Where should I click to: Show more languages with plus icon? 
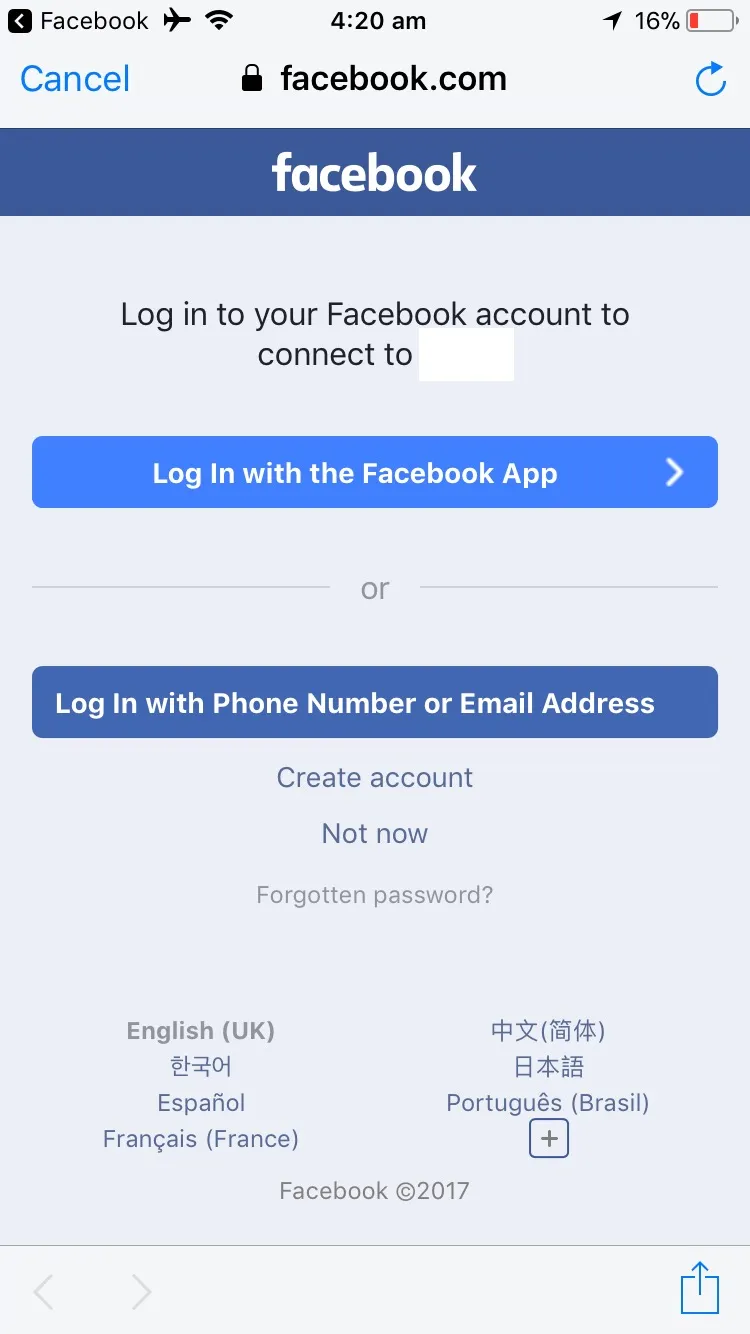tap(548, 1138)
